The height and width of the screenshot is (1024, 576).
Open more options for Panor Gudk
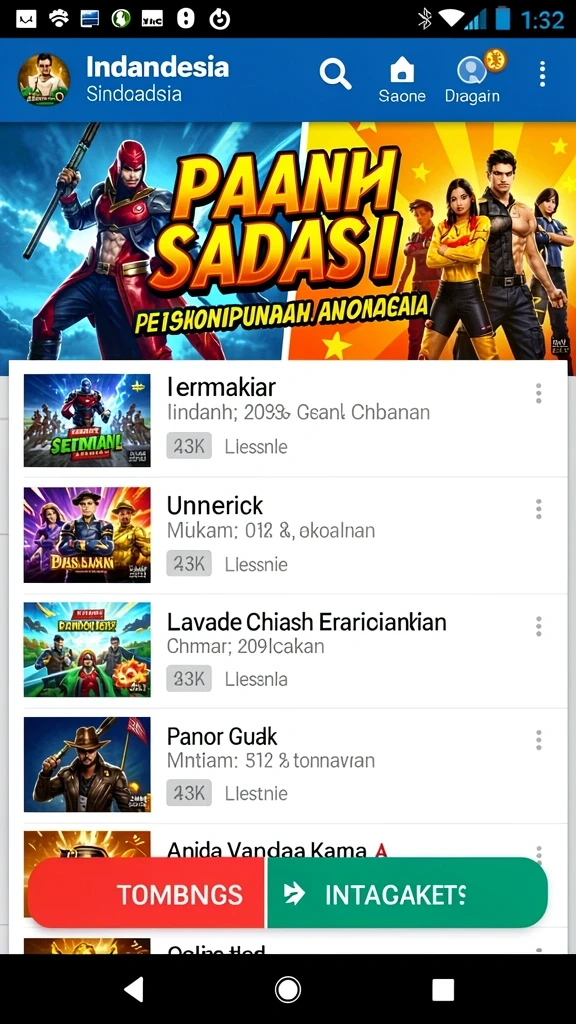pos(539,740)
